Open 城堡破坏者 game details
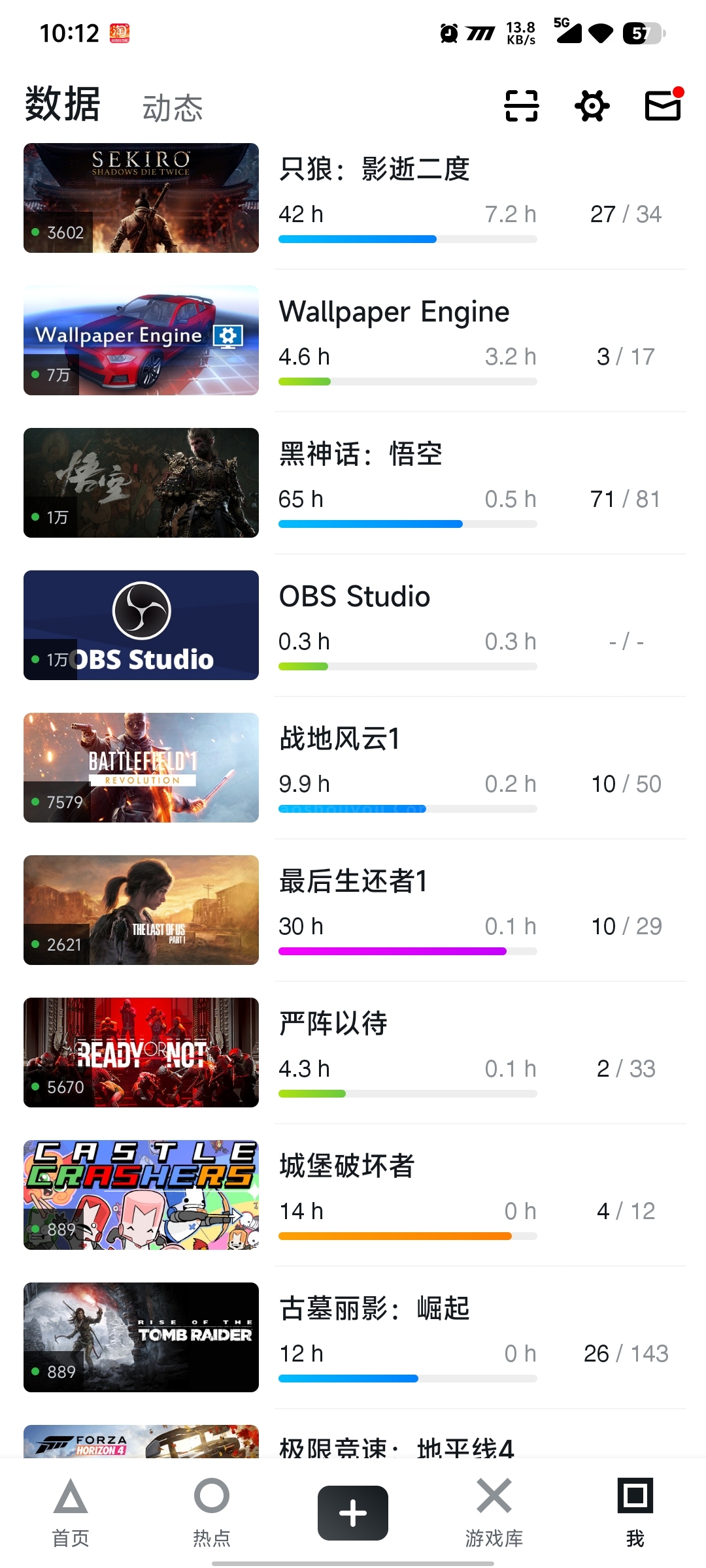Screen dimensions: 706x1568 [x=346, y=1166]
